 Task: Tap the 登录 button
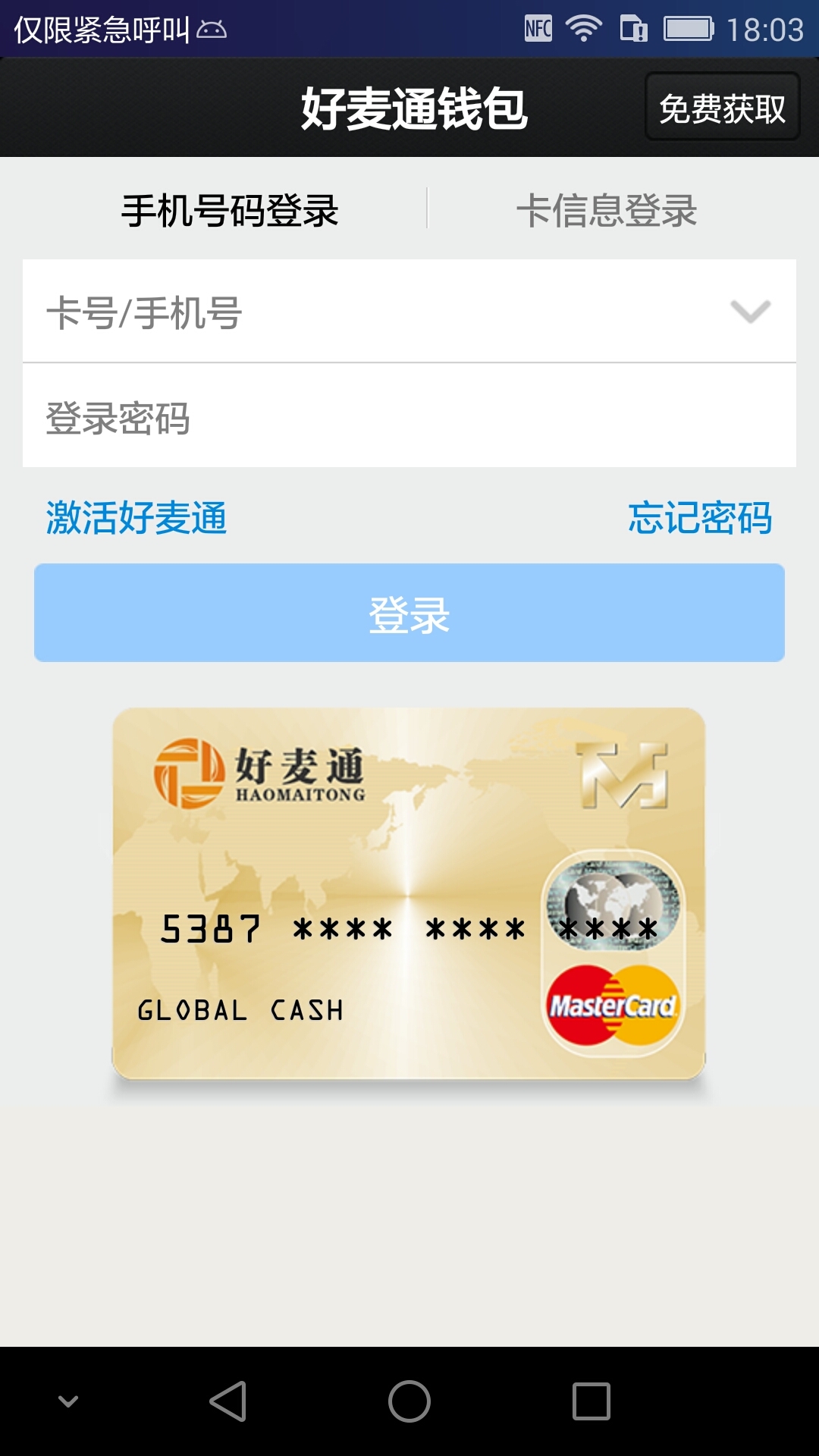click(409, 613)
